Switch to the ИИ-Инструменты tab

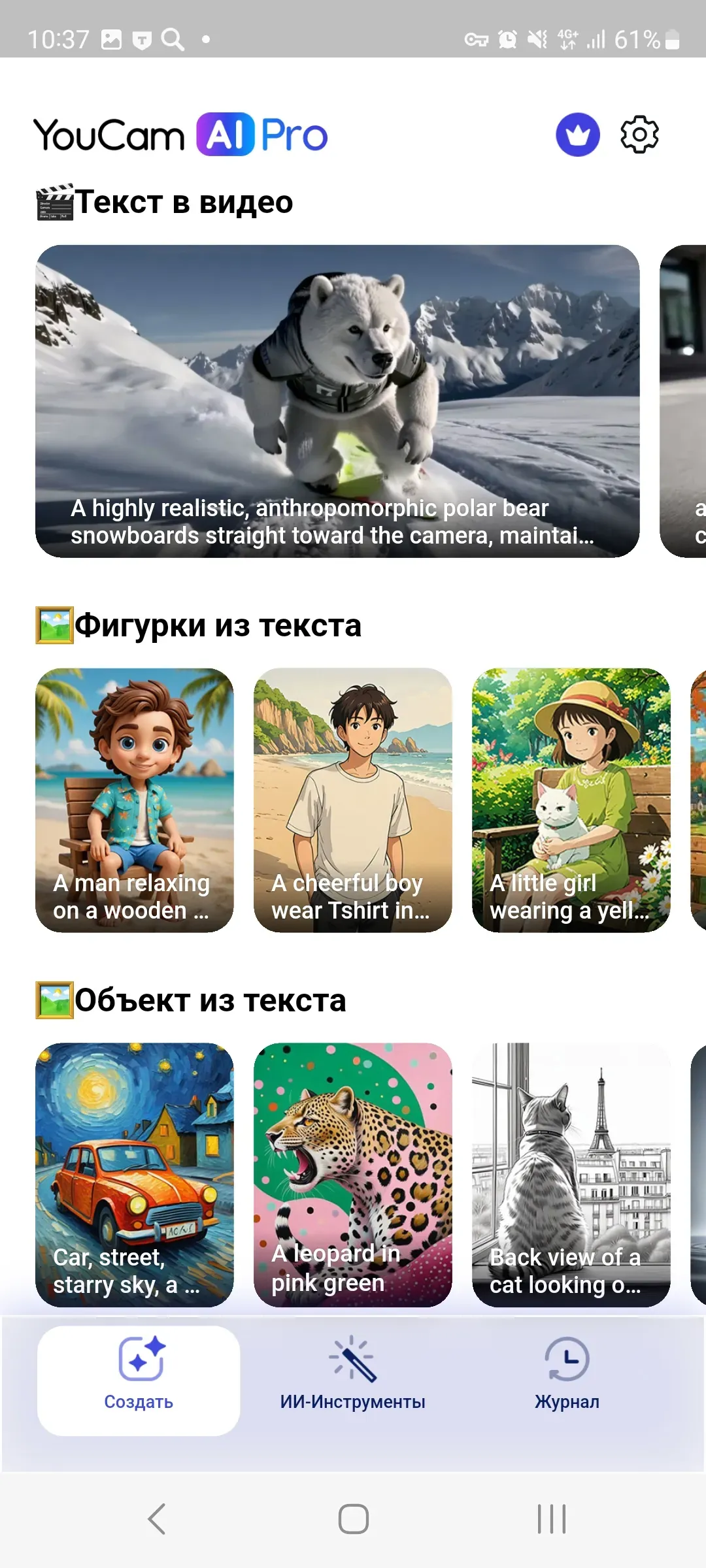[x=353, y=1380]
